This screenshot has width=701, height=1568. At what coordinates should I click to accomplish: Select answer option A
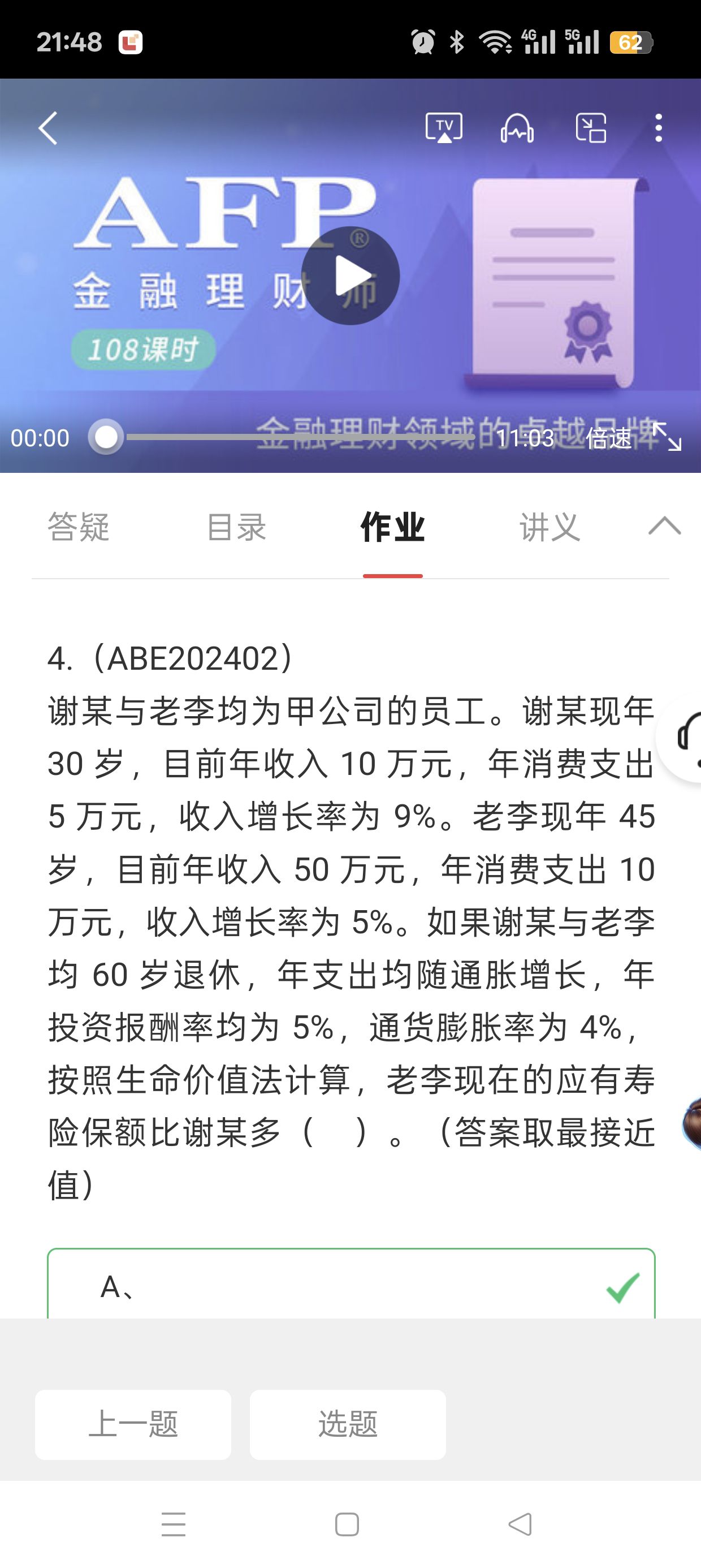click(350, 1287)
